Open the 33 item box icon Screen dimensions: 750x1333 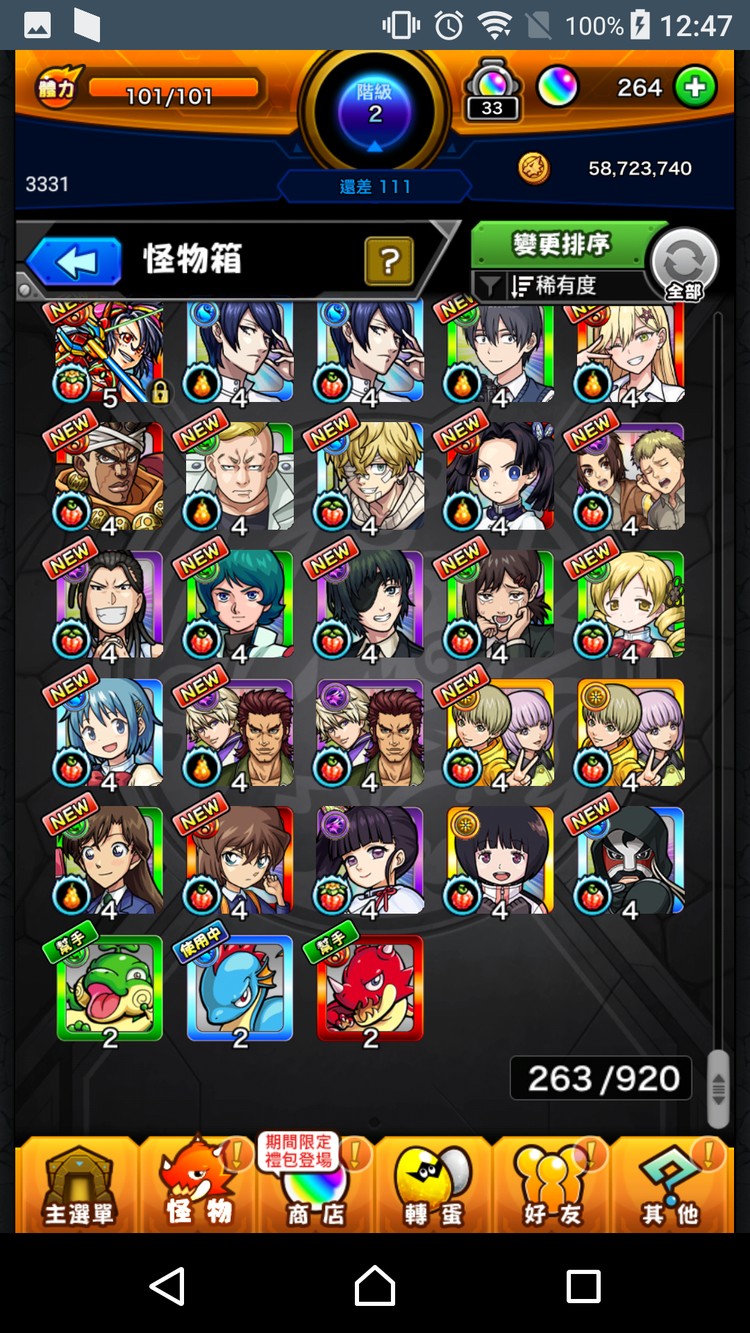[x=491, y=92]
